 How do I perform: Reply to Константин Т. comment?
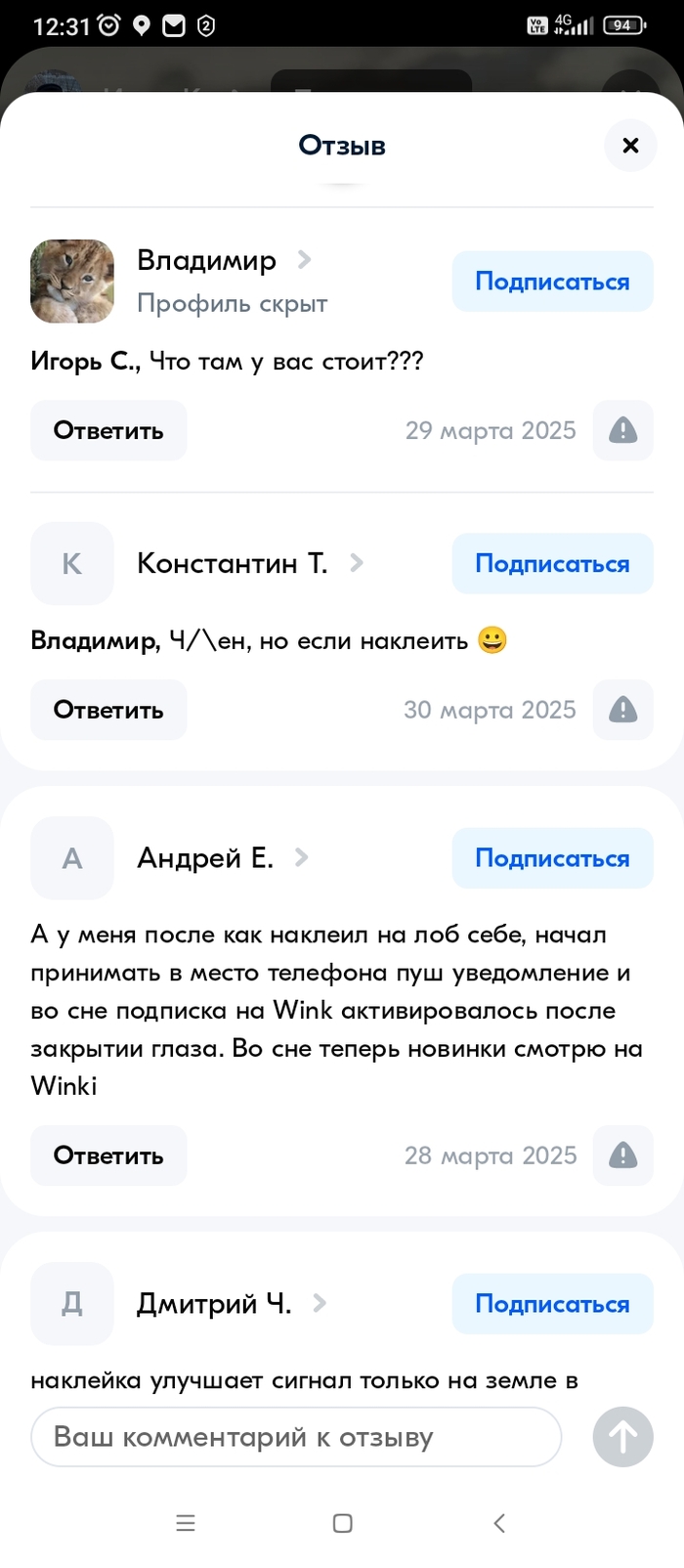pyautogui.click(x=108, y=710)
